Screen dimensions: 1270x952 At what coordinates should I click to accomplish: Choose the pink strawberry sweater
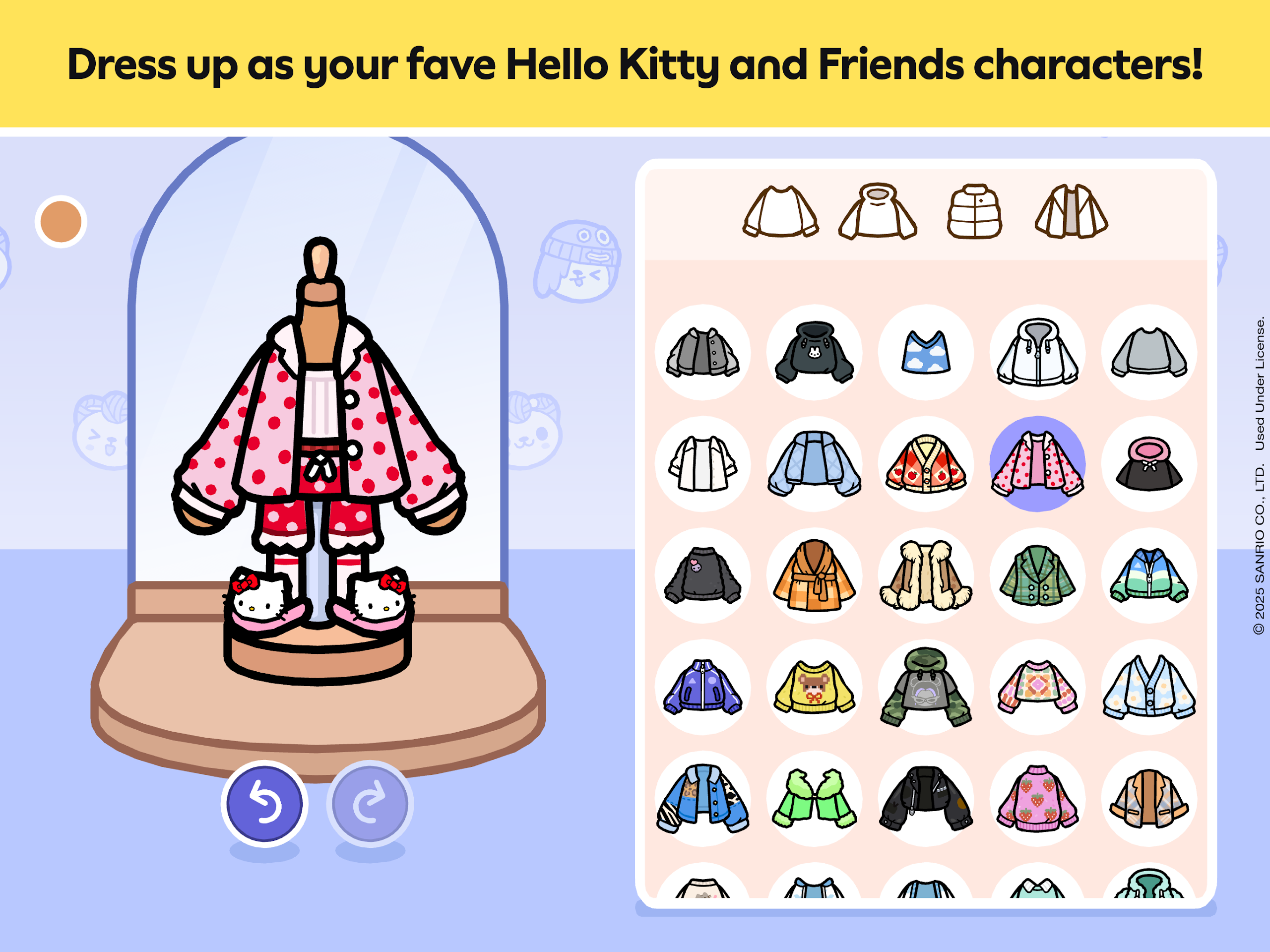[1037, 798]
